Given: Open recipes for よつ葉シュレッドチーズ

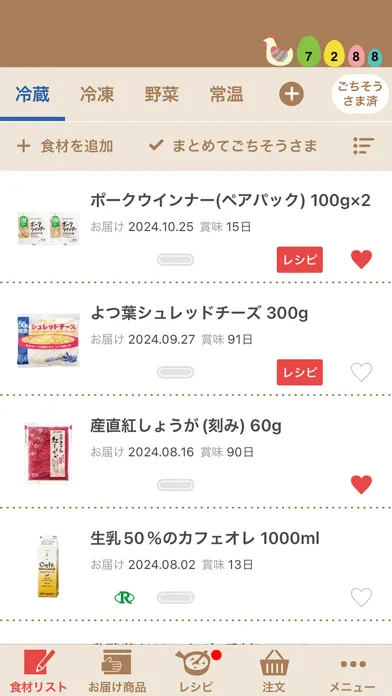Looking at the screenshot, I should (x=300, y=372).
